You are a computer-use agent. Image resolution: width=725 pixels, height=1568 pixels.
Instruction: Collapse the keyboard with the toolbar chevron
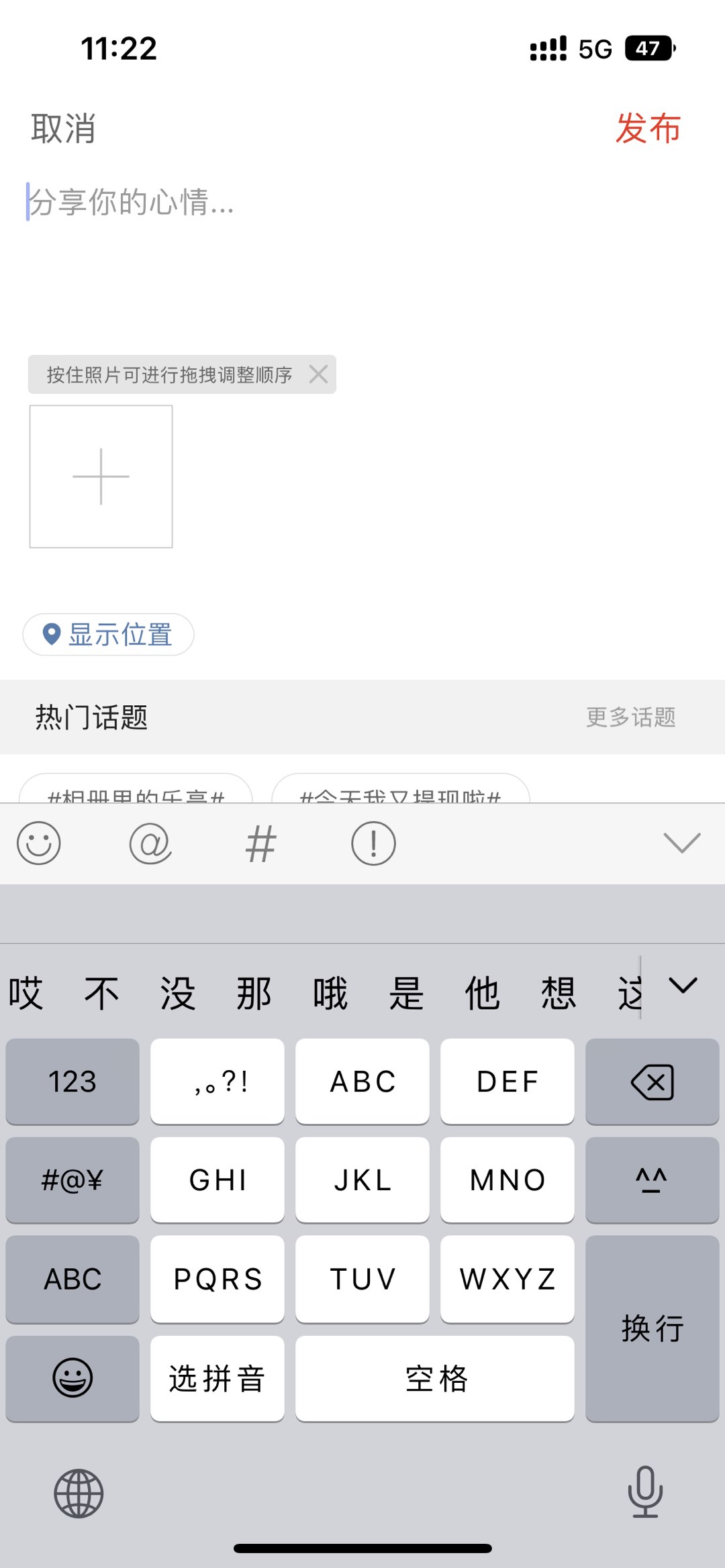click(681, 843)
